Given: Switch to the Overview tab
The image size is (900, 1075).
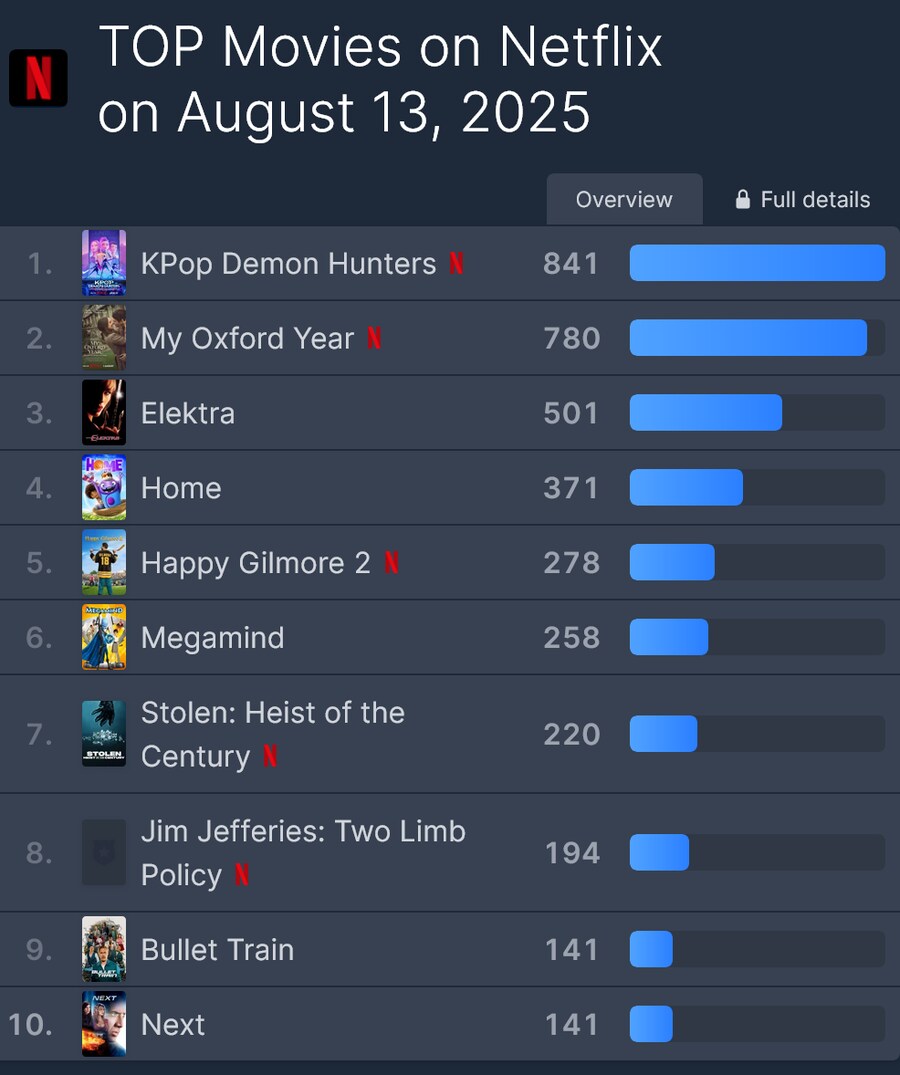Looking at the screenshot, I should (624, 199).
